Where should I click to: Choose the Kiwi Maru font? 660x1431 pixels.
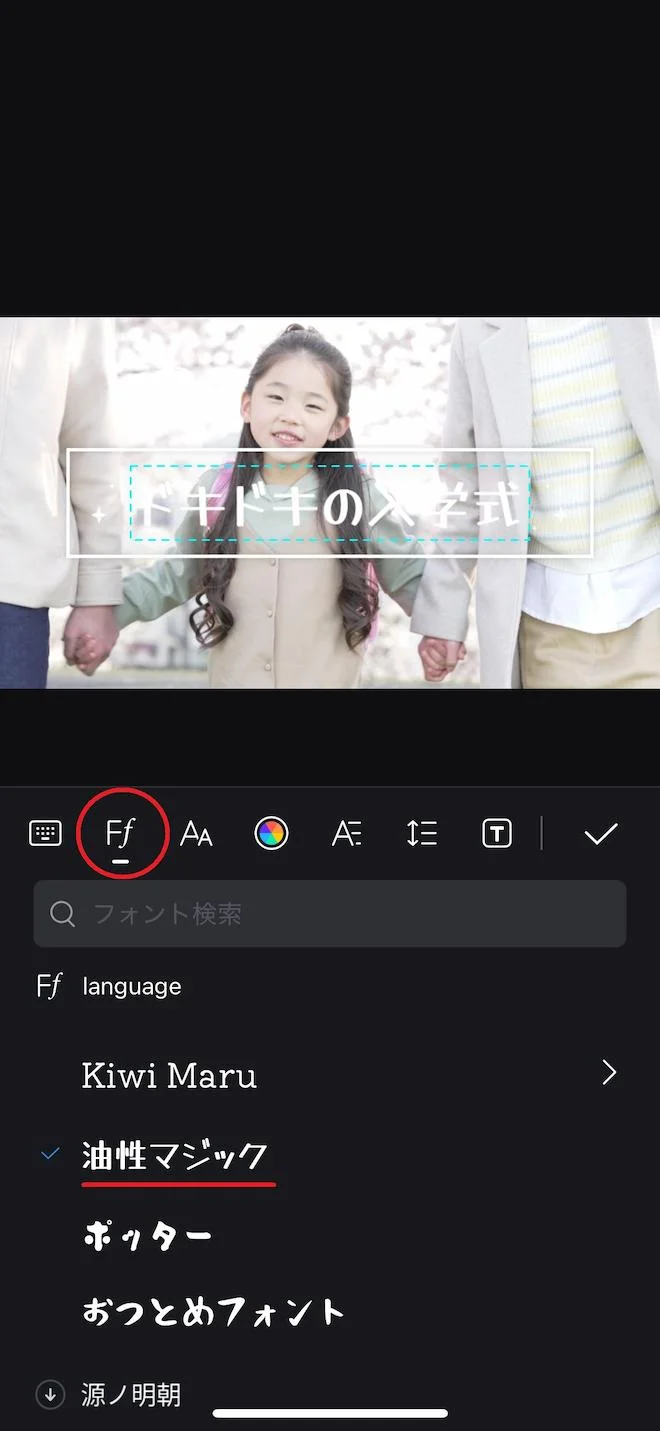[170, 1075]
